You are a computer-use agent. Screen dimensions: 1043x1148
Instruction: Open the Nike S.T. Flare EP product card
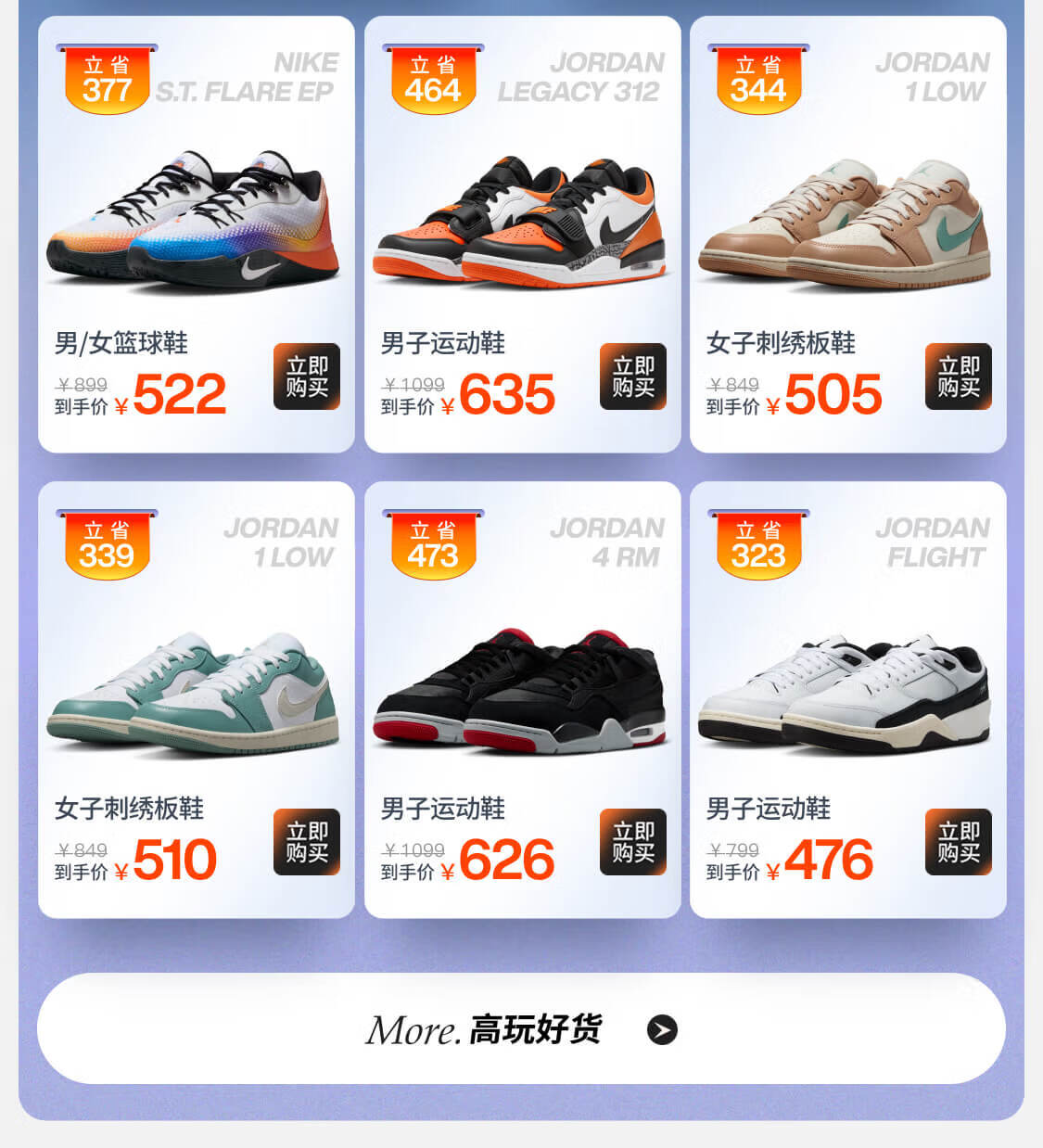click(x=195, y=223)
